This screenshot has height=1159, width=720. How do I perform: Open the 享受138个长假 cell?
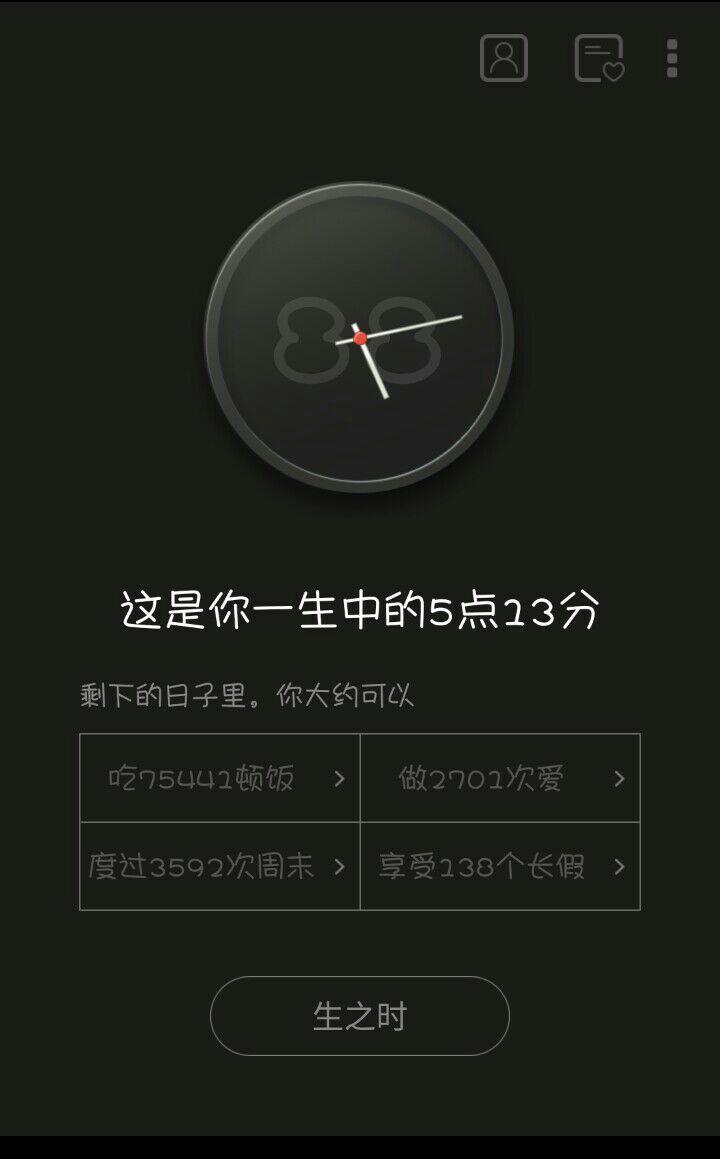point(500,866)
